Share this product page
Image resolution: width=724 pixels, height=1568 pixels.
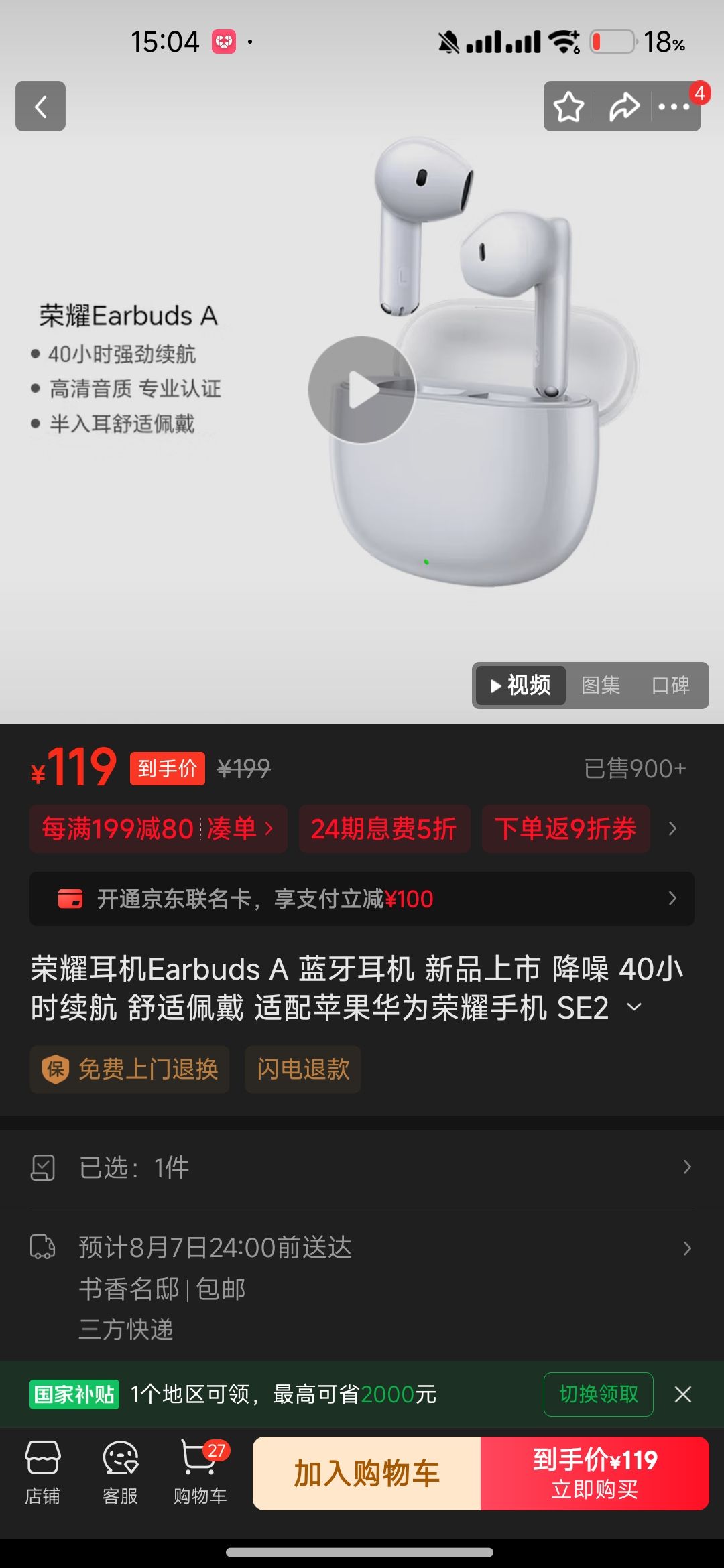tap(623, 107)
